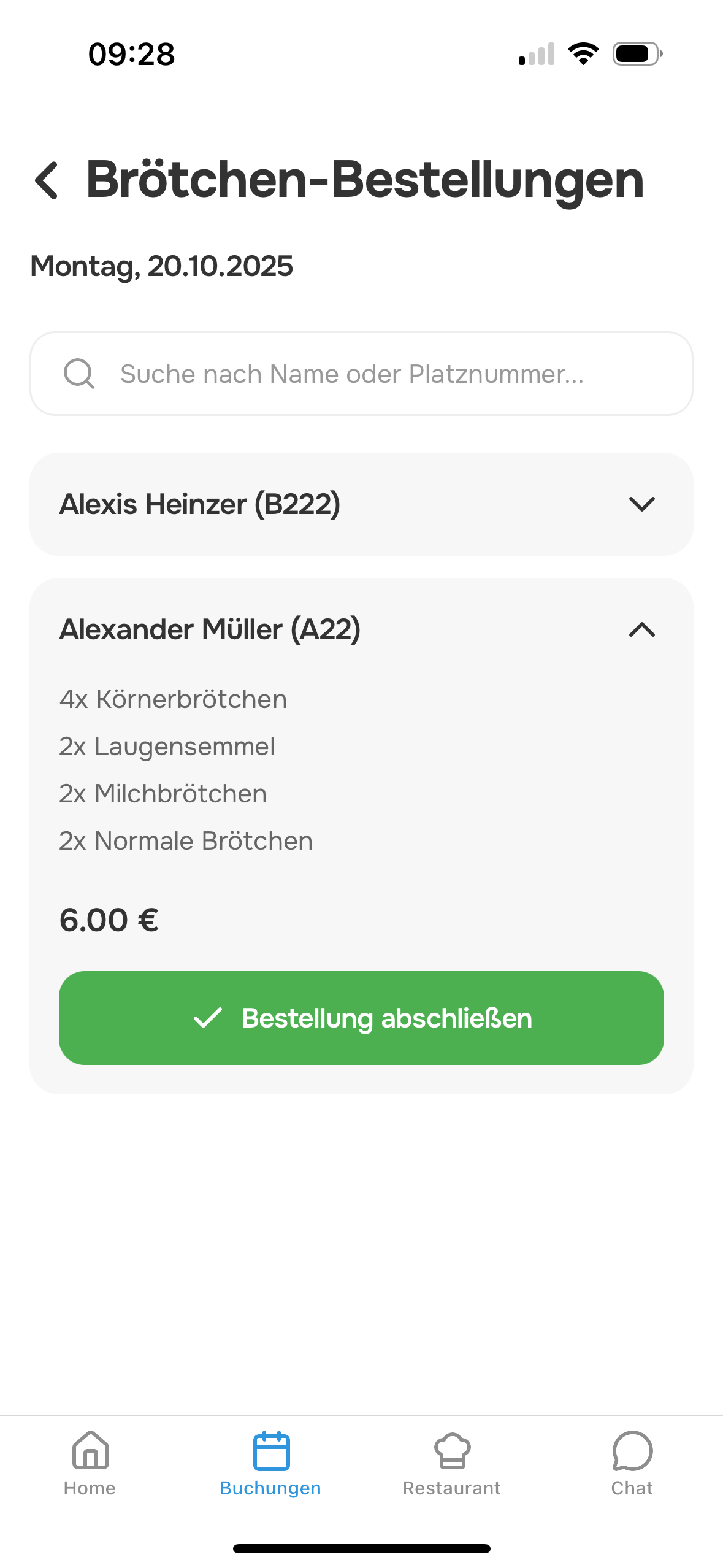Image resolution: width=723 pixels, height=1568 pixels.
Task: Open the Buchungen tab
Action: tap(270, 1464)
